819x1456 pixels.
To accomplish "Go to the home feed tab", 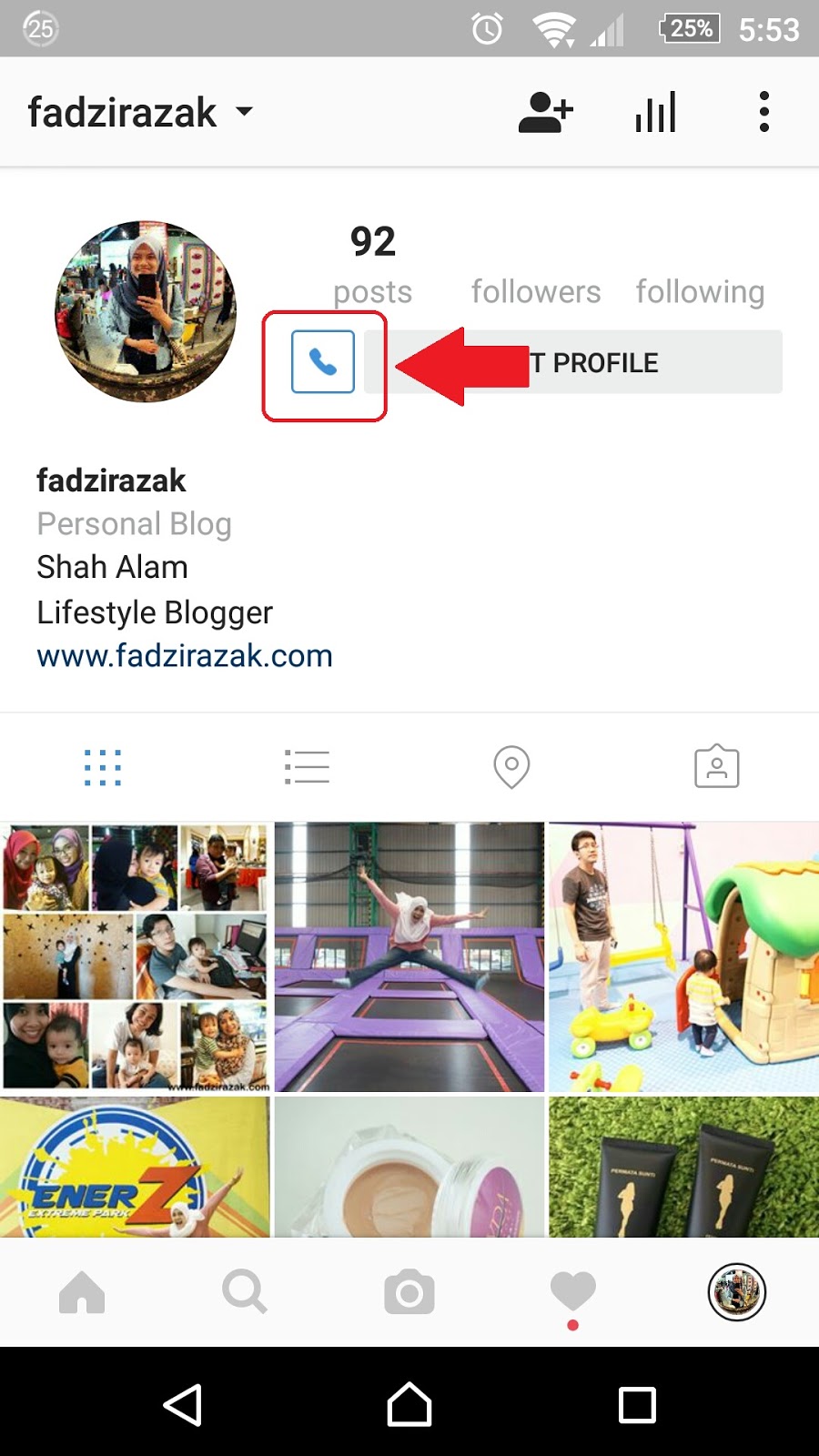I will click(82, 1292).
